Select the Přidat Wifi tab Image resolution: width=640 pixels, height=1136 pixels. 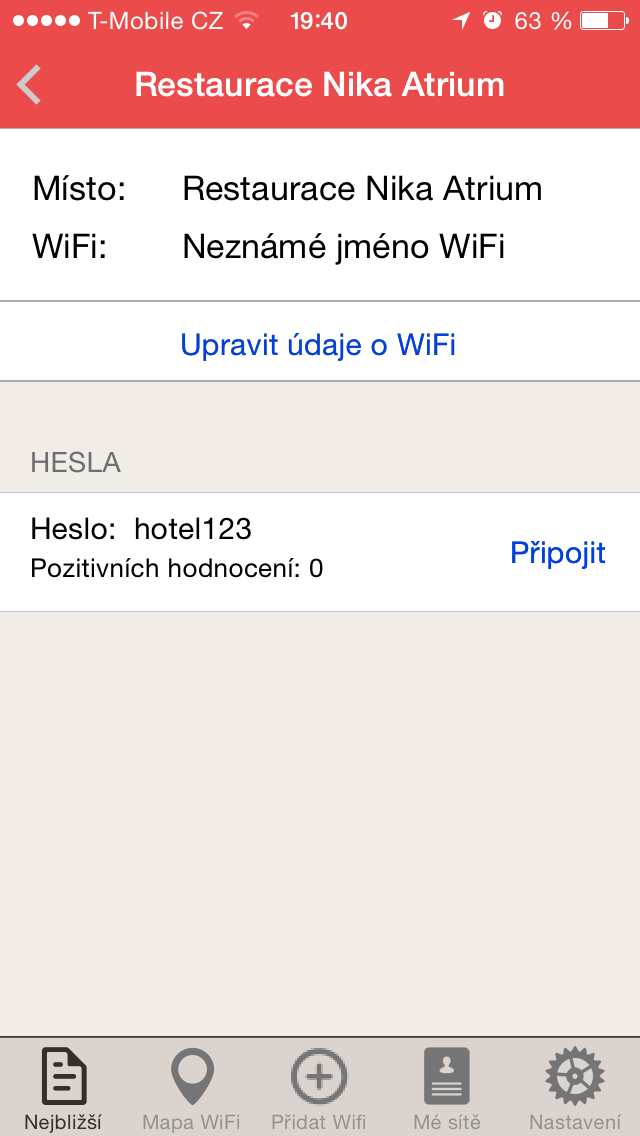[318, 1089]
